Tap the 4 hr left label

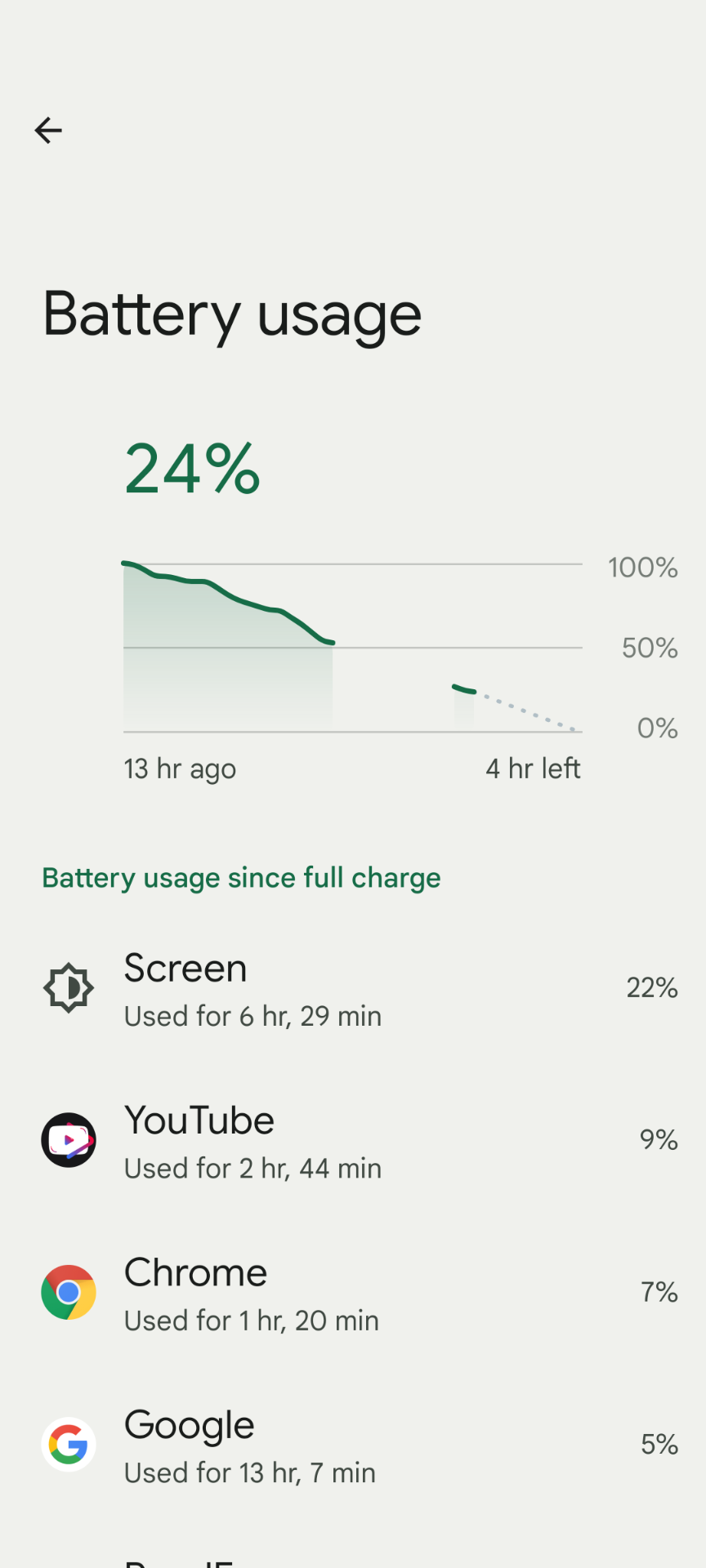[532, 768]
